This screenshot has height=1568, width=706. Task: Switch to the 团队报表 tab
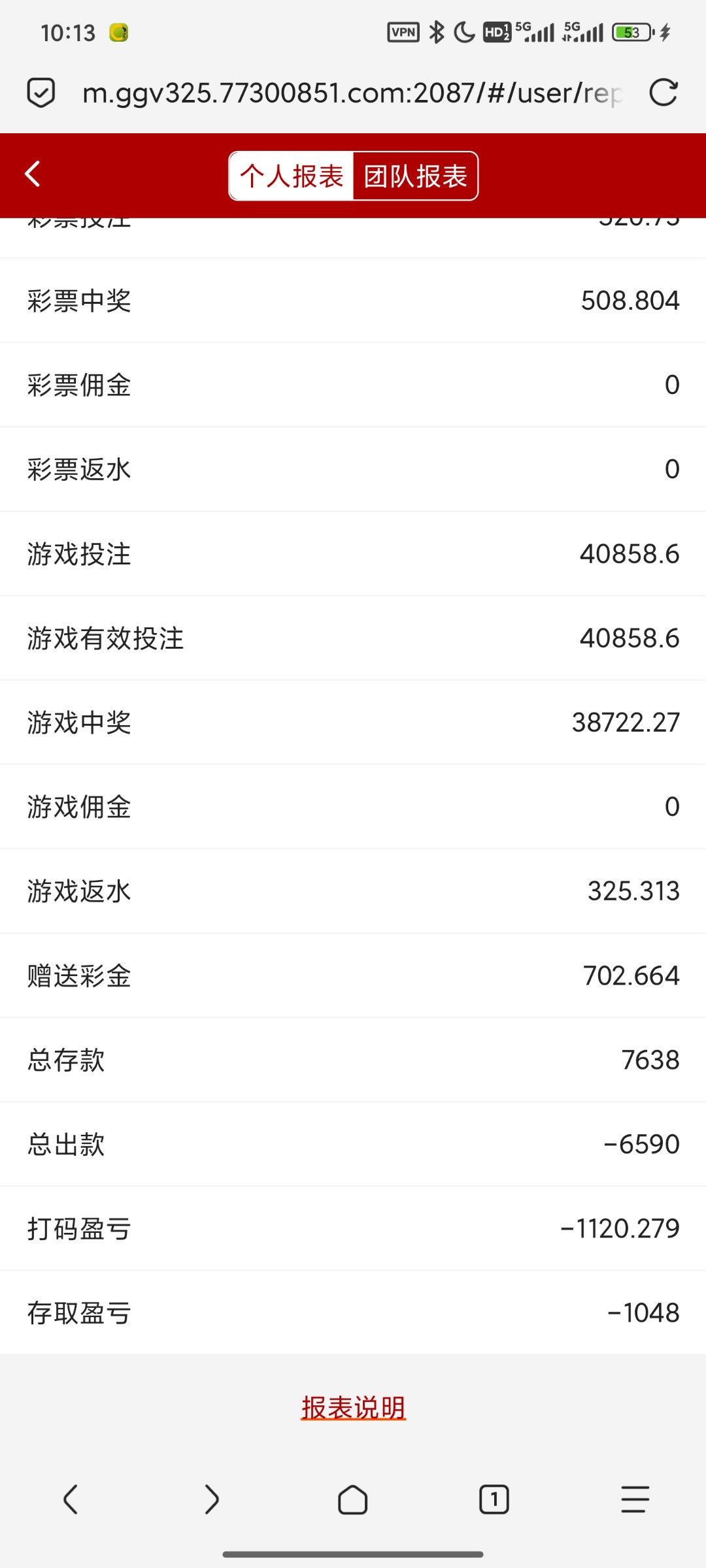416,176
